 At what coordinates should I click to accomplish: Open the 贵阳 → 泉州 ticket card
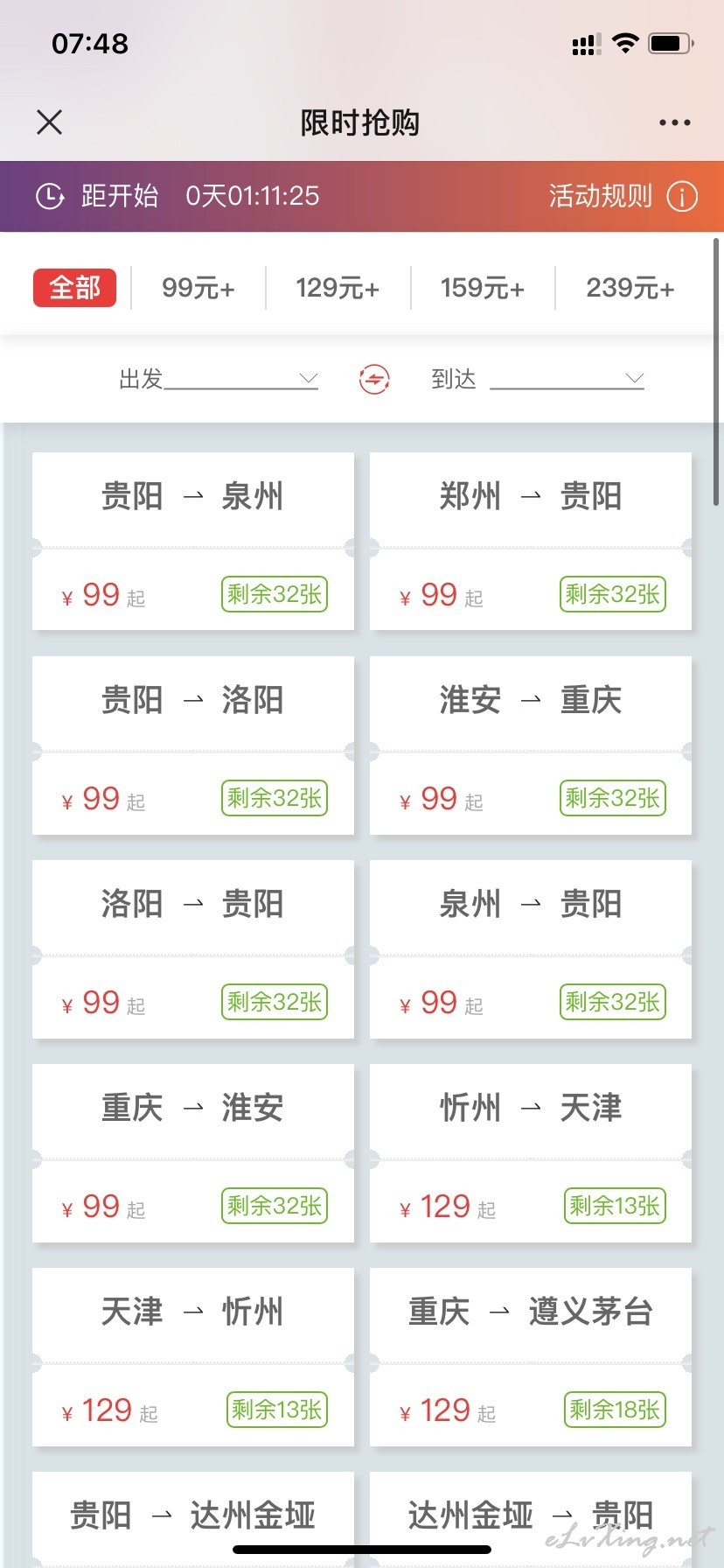click(x=192, y=541)
